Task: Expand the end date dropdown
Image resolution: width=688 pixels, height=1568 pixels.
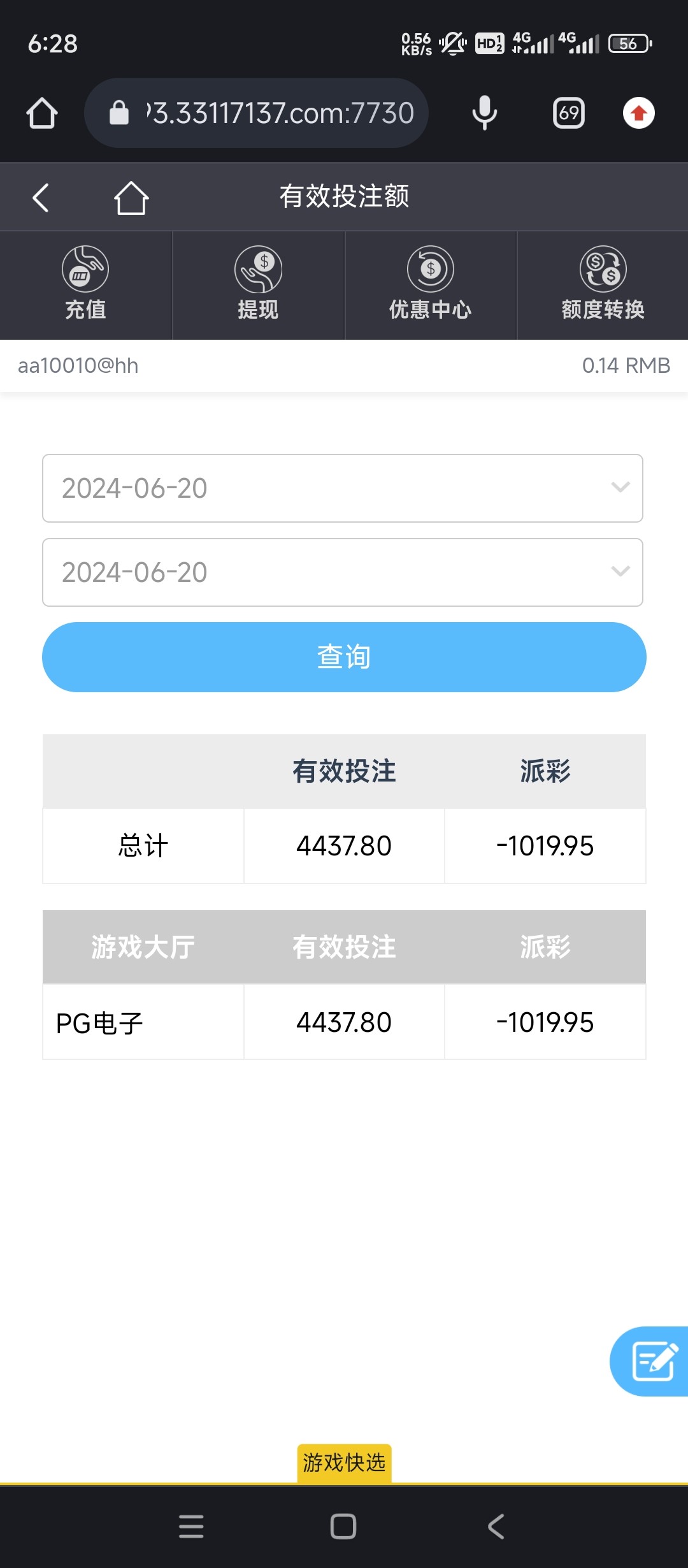Action: [x=343, y=572]
